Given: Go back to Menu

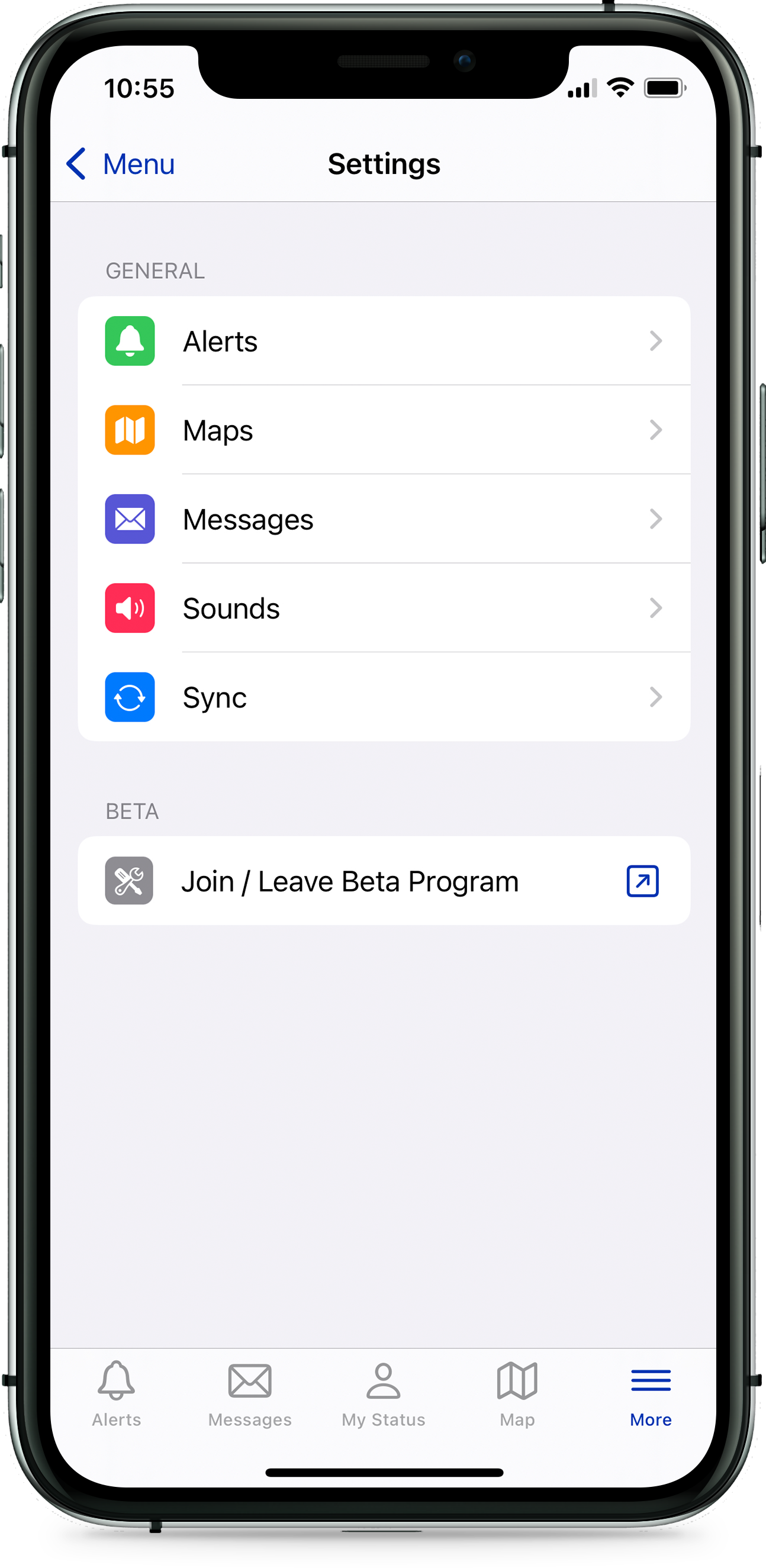Looking at the screenshot, I should click(121, 164).
